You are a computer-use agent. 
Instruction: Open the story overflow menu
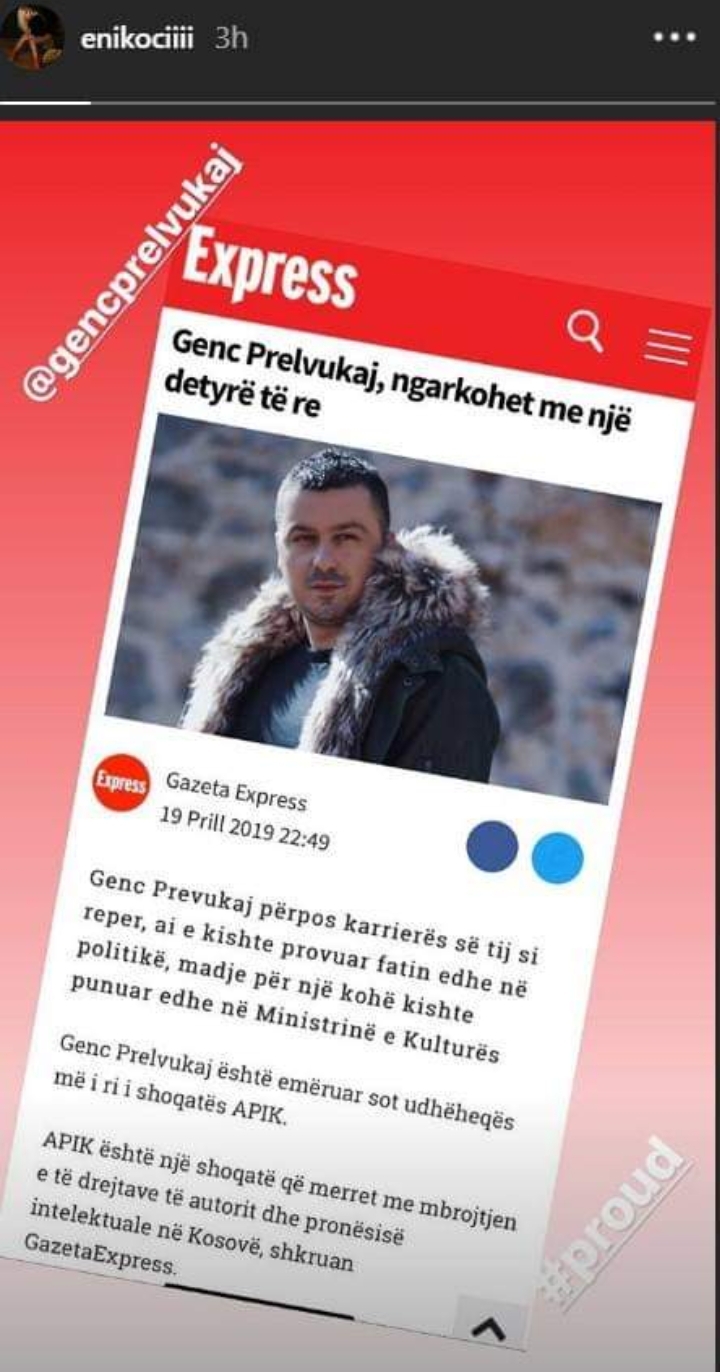tap(673, 38)
